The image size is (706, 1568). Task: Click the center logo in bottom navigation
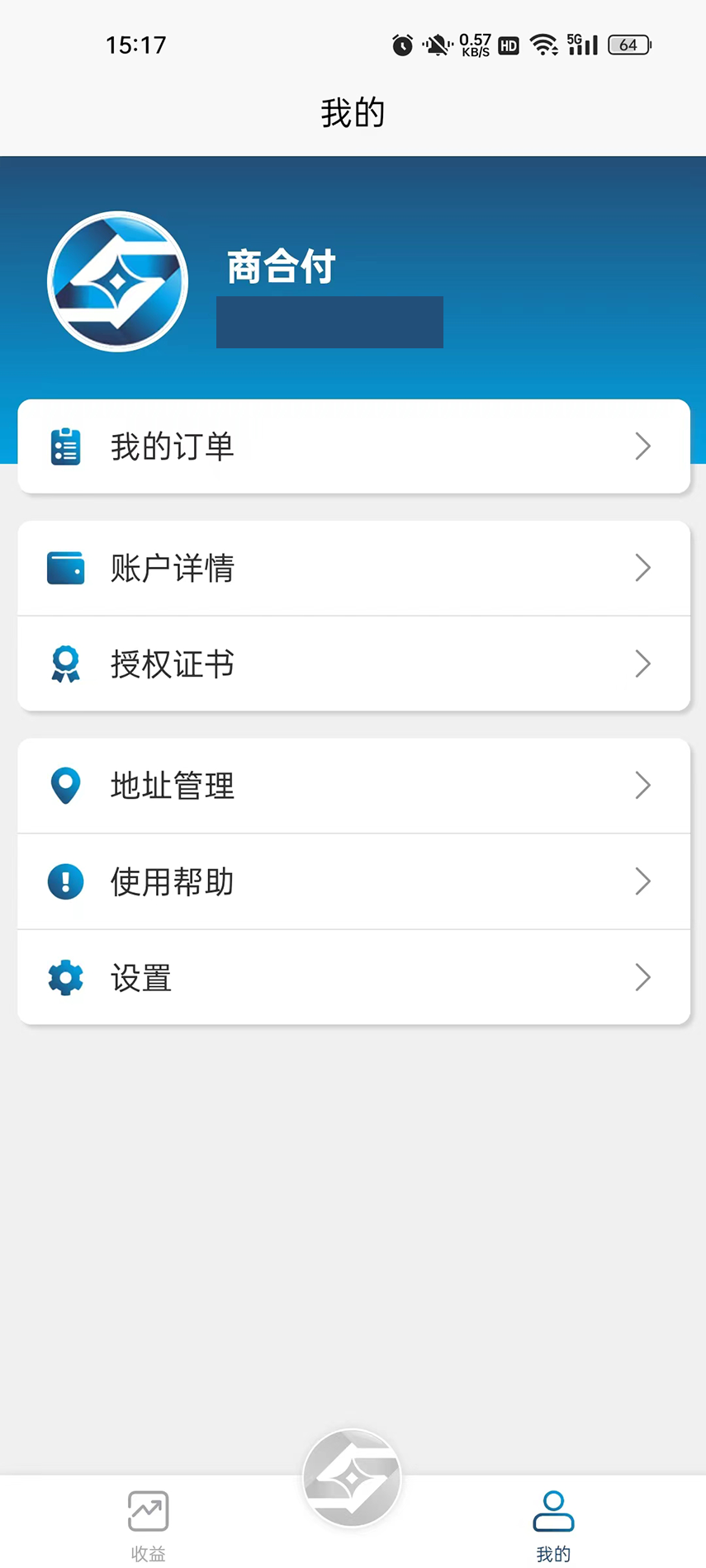tap(352, 1477)
